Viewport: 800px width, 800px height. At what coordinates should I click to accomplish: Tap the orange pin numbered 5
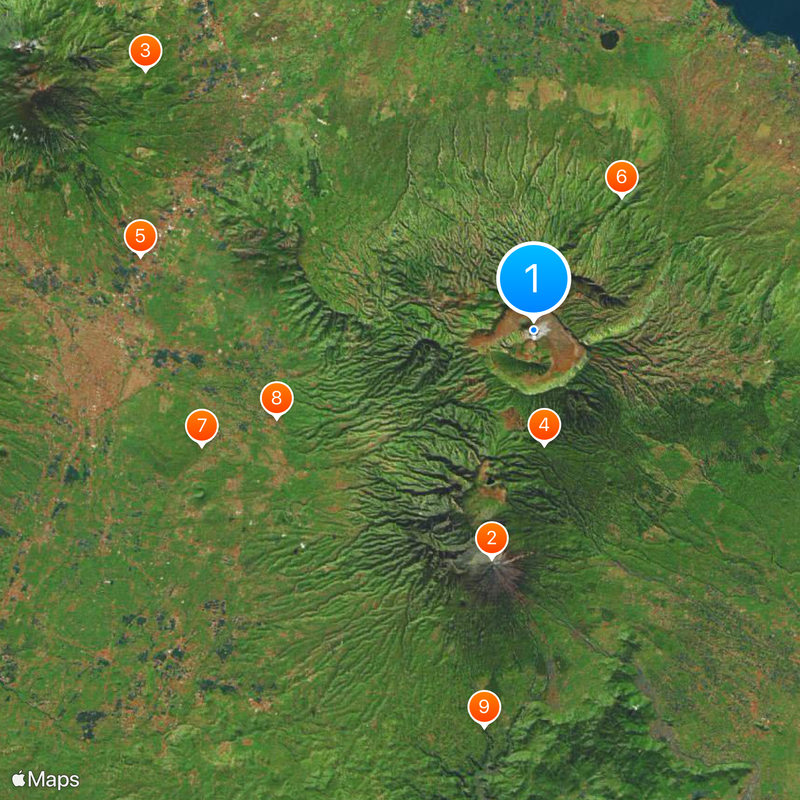tap(140, 237)
